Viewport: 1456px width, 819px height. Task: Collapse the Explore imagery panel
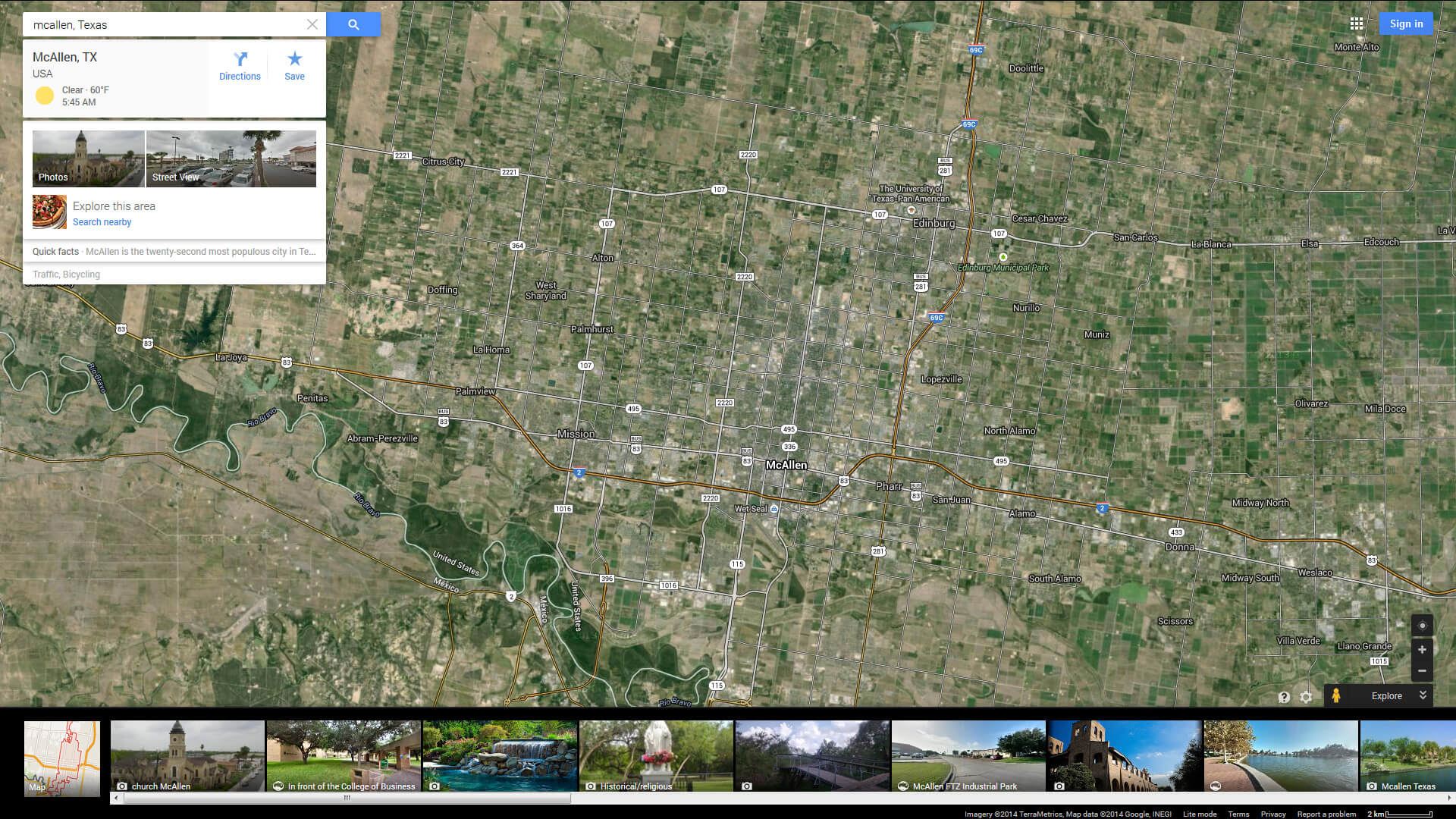point(1423,695)
